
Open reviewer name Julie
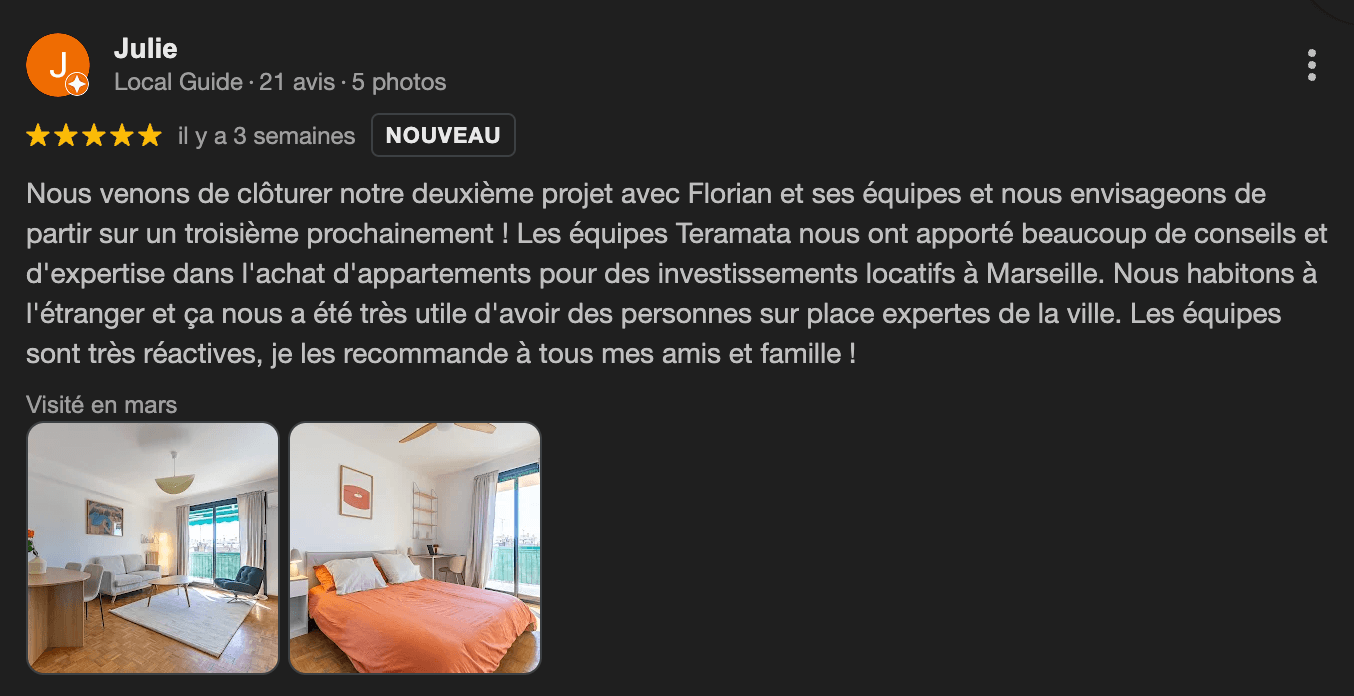pos(146,47)
